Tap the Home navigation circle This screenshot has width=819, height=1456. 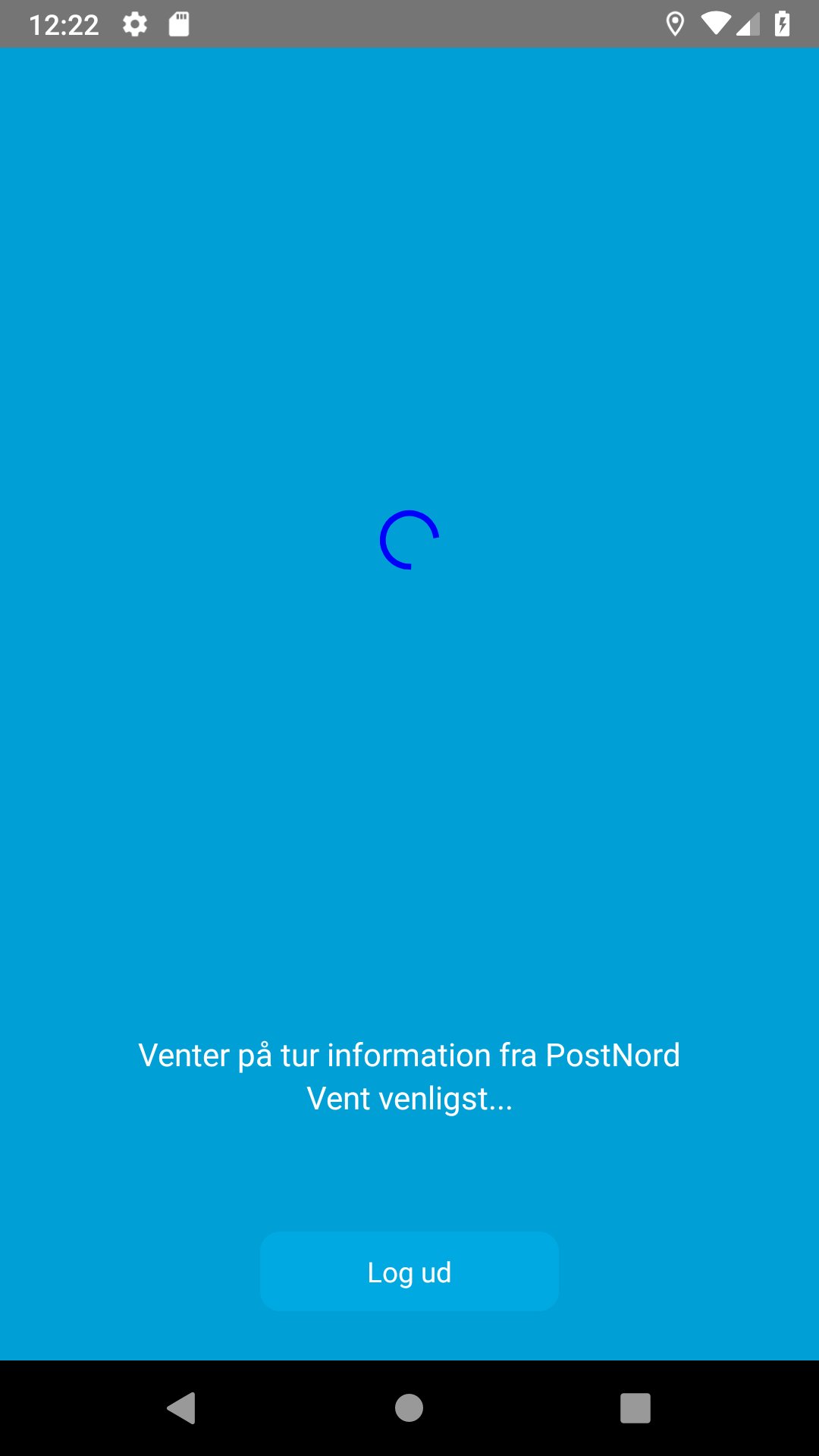click(x=409, y=1409)
